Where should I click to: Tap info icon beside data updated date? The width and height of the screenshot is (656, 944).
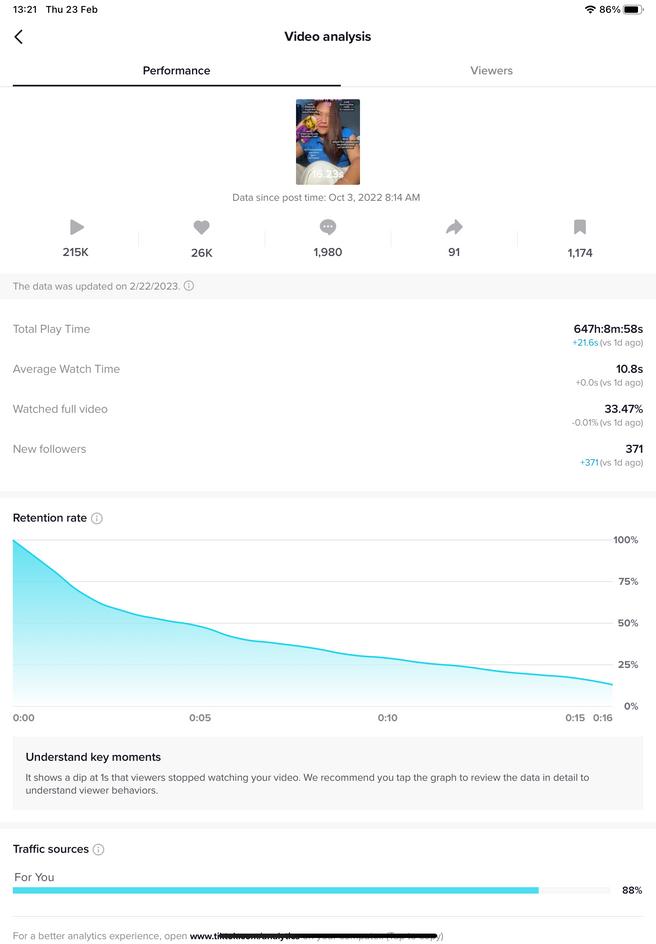coord(189,286)
